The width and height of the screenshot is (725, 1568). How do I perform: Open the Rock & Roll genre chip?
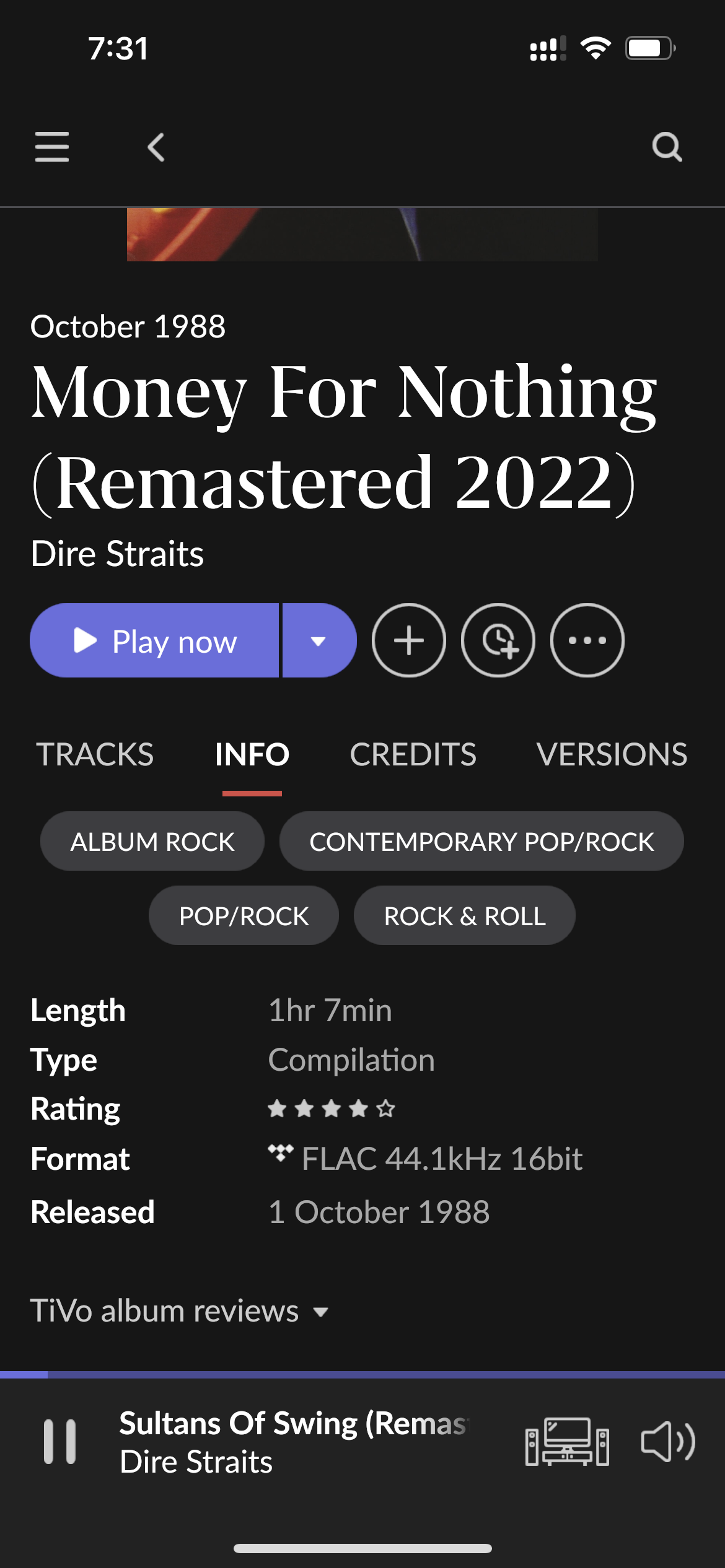[x=465, y=916]
